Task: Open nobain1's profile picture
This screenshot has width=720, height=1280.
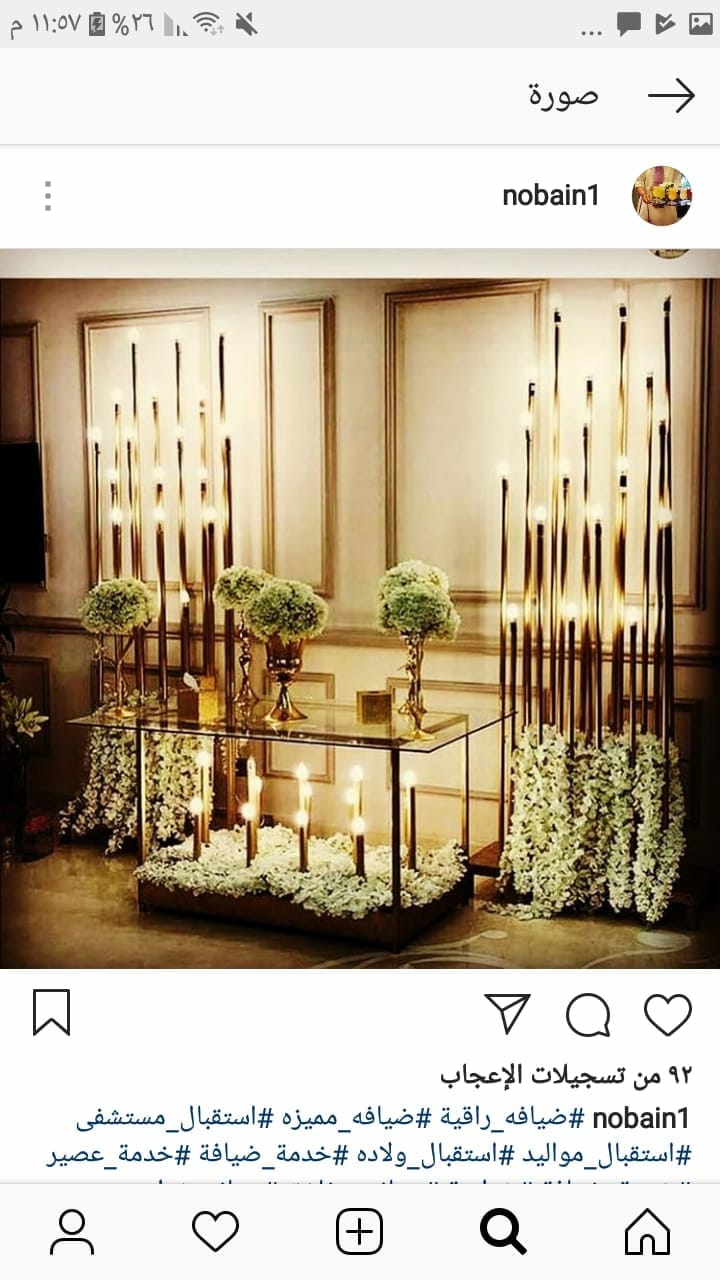Action: [662, 195]
